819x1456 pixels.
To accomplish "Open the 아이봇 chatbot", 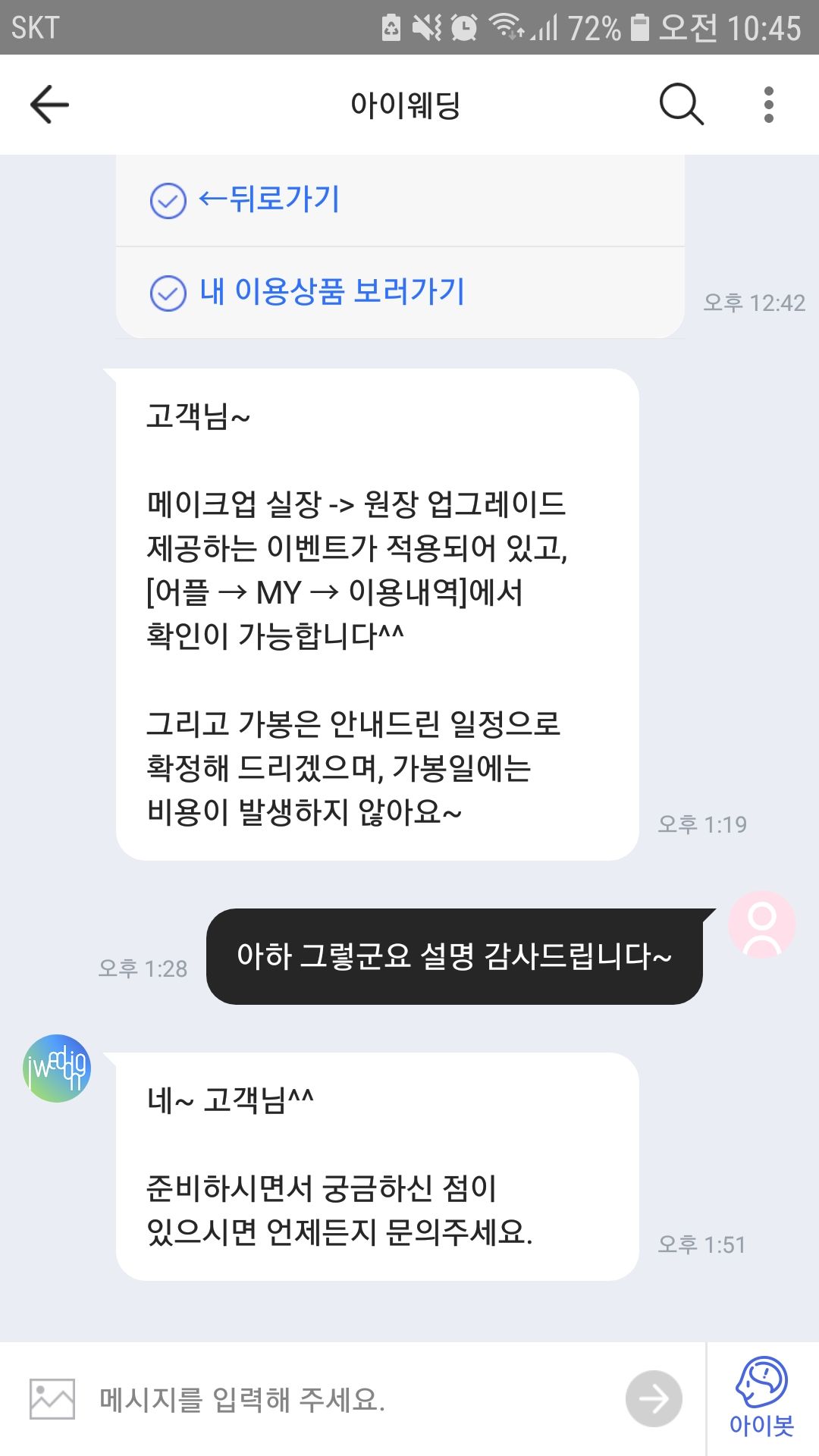I will 761,1397.
